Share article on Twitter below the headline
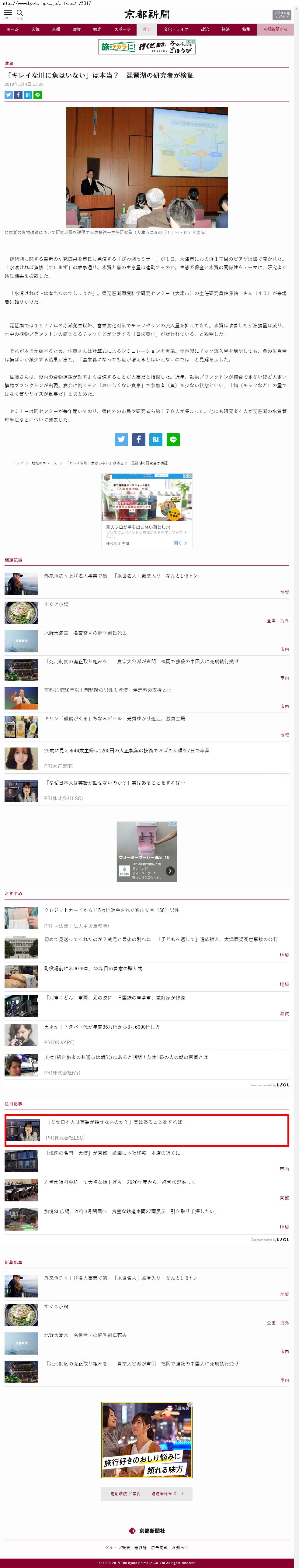 point(9,95)
